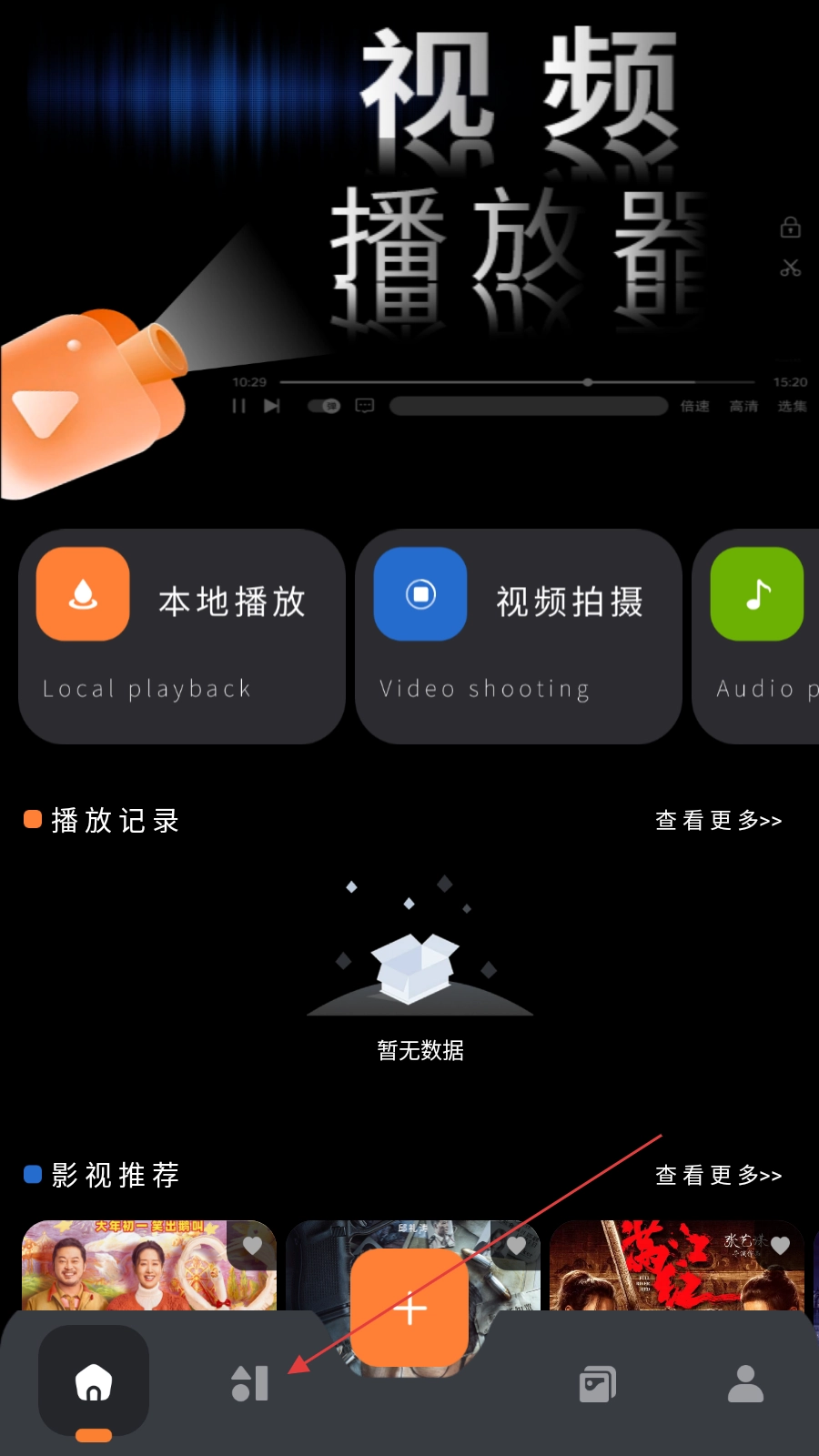View more under 播放记录
Viewport: 819px width, 1456px height.
718,821
